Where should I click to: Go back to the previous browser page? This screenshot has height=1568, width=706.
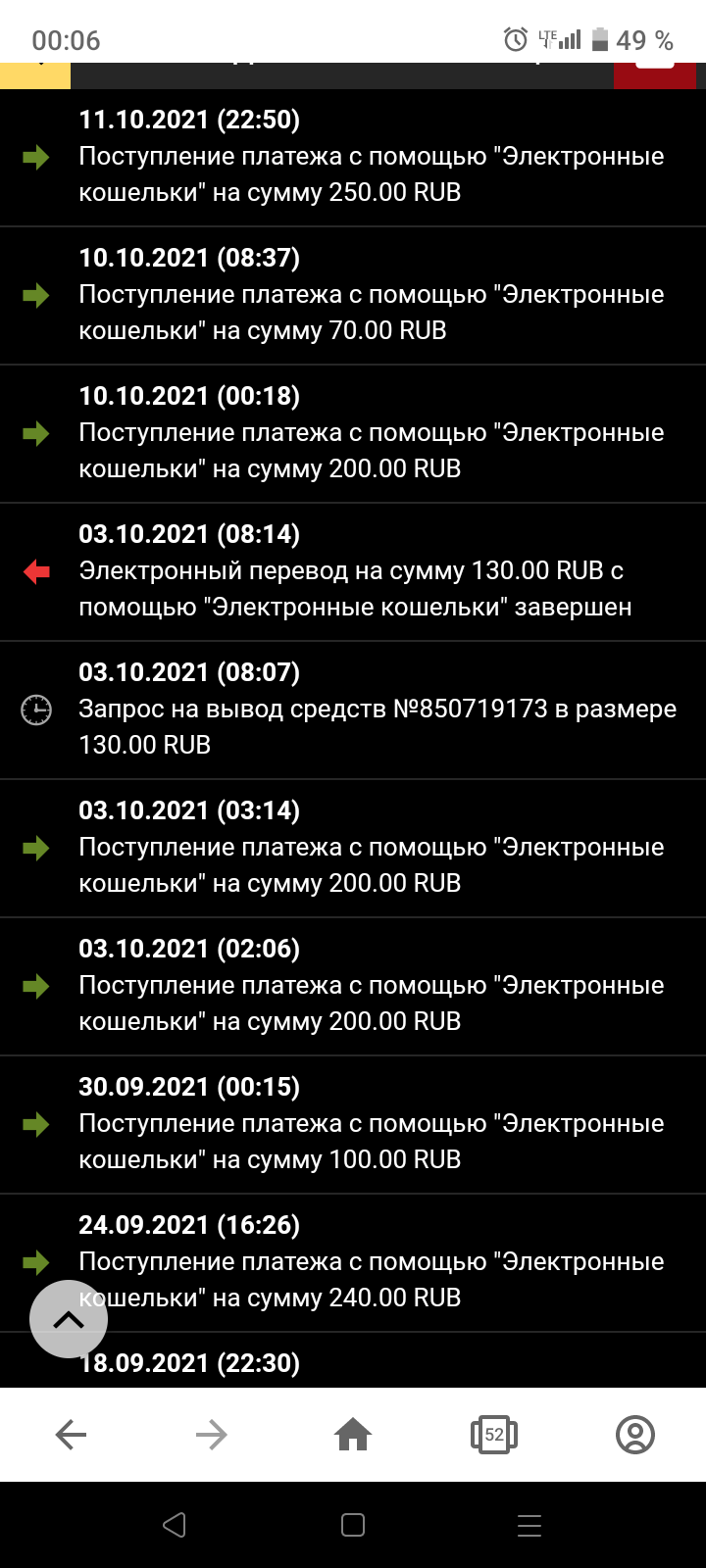coord(72,1435)
